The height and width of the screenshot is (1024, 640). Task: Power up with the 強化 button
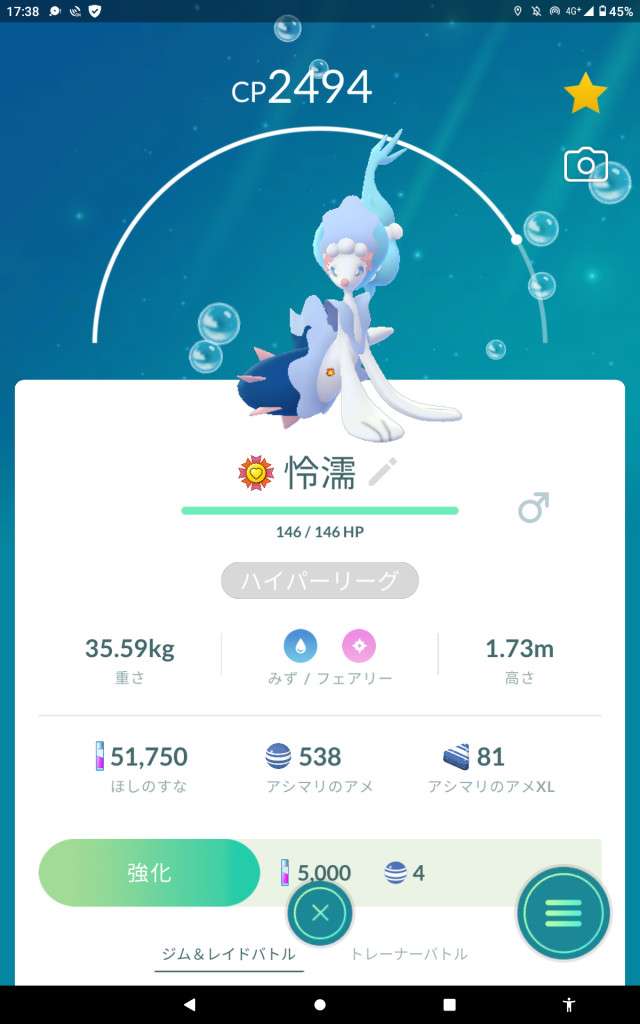click(150, 873)
